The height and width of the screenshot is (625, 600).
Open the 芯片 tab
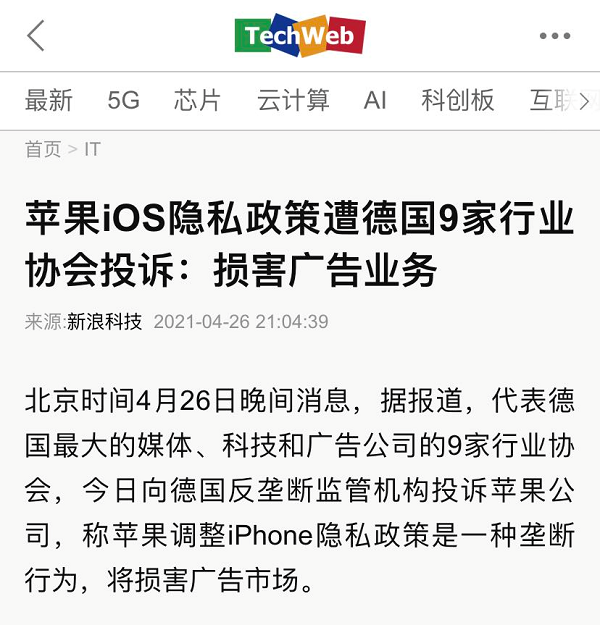pyautogui.click(x=197, y=100)
